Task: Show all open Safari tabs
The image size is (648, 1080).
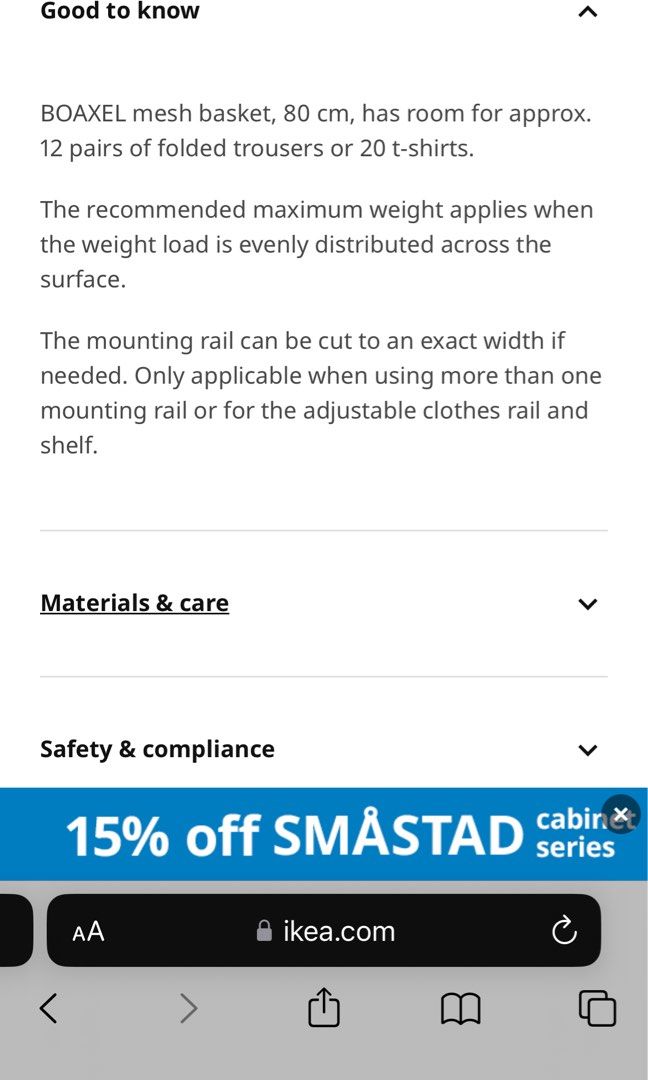Action: coord(597,1008)
